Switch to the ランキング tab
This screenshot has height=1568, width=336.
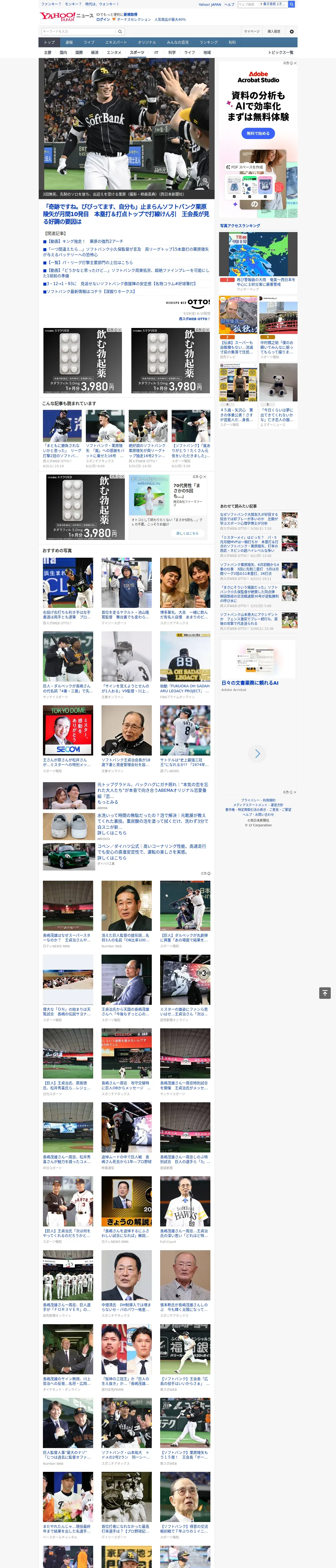209,43
